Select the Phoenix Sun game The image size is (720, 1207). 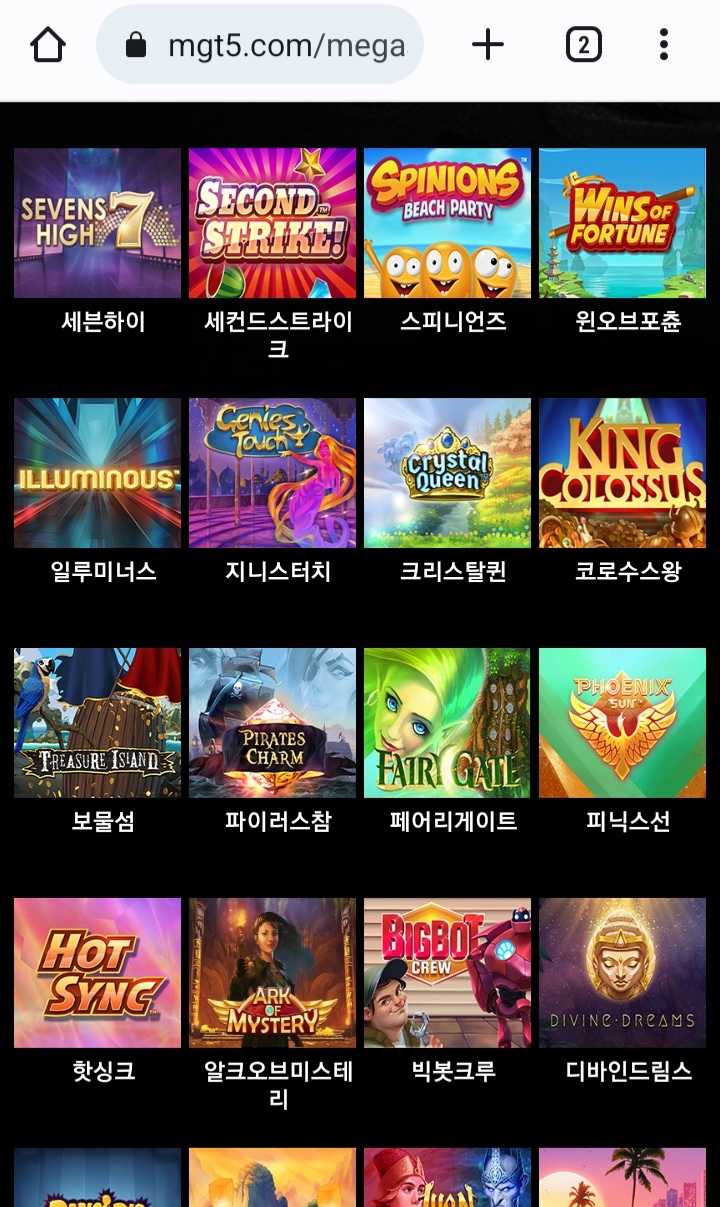coord(622,723)
